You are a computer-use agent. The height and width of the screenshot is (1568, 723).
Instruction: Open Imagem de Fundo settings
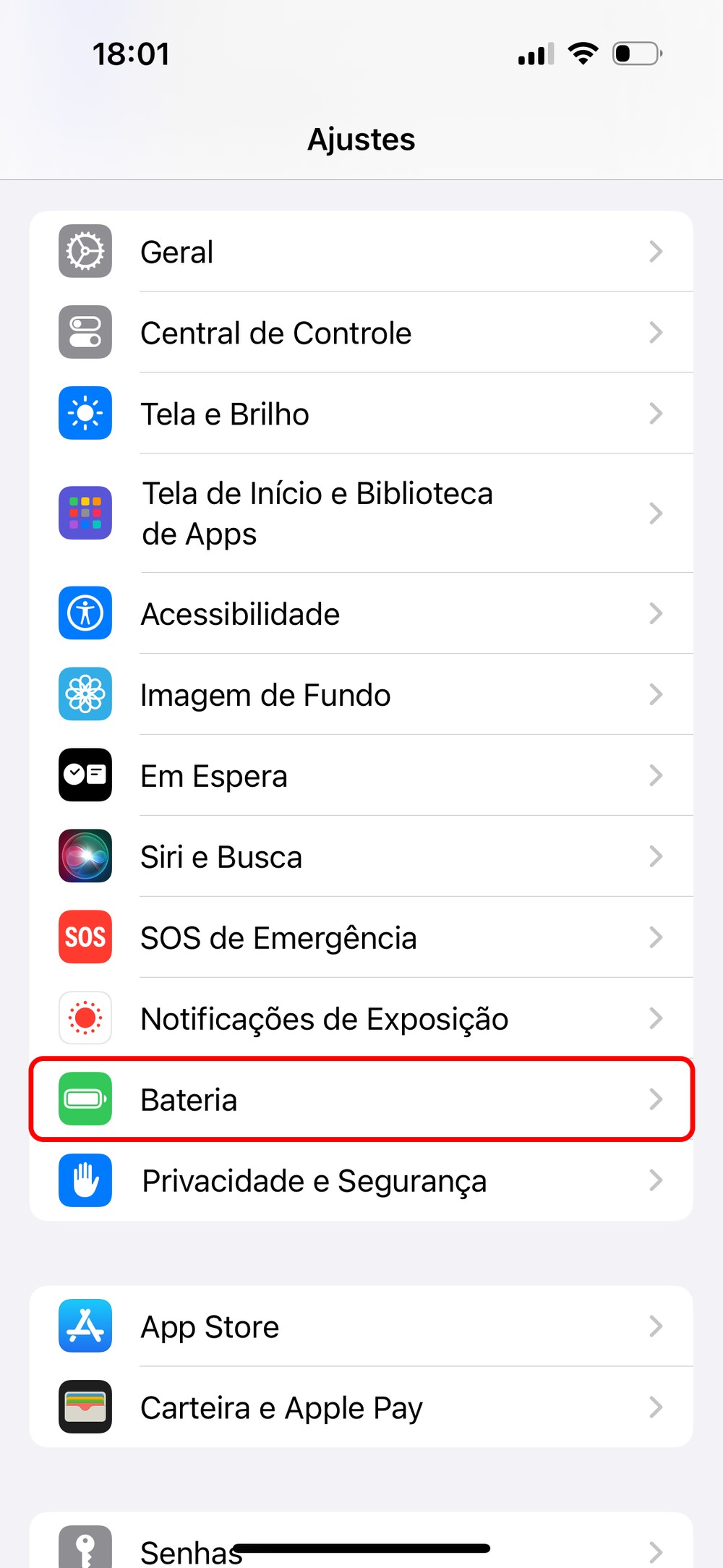click(x=361, y=694)
